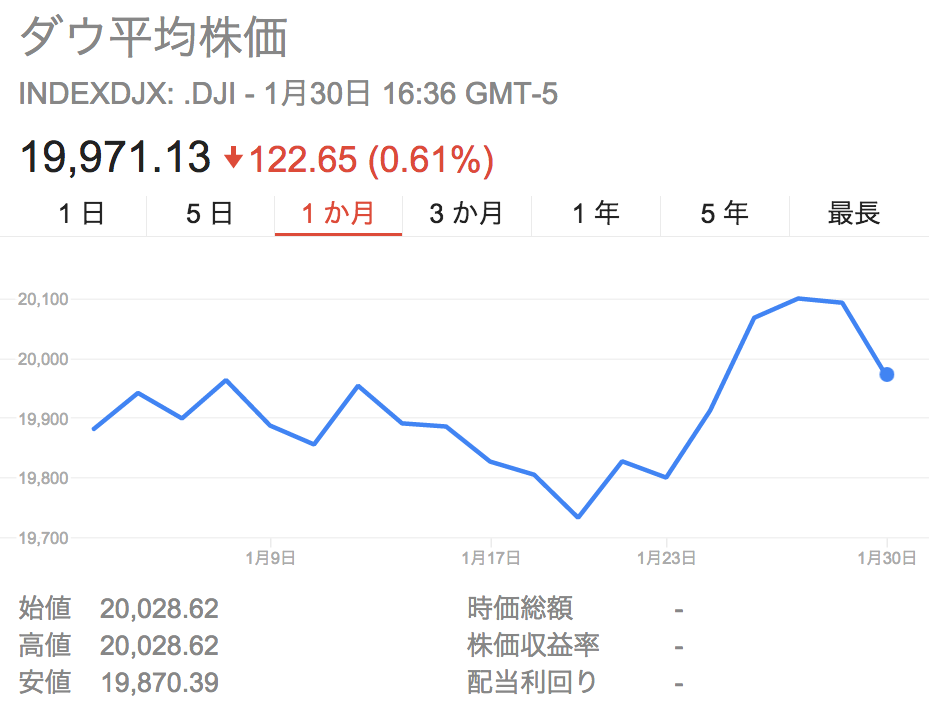Screen dimensions: 929x724
Task: Switch to the 1日 range tab
Action: tap(82, 213)
